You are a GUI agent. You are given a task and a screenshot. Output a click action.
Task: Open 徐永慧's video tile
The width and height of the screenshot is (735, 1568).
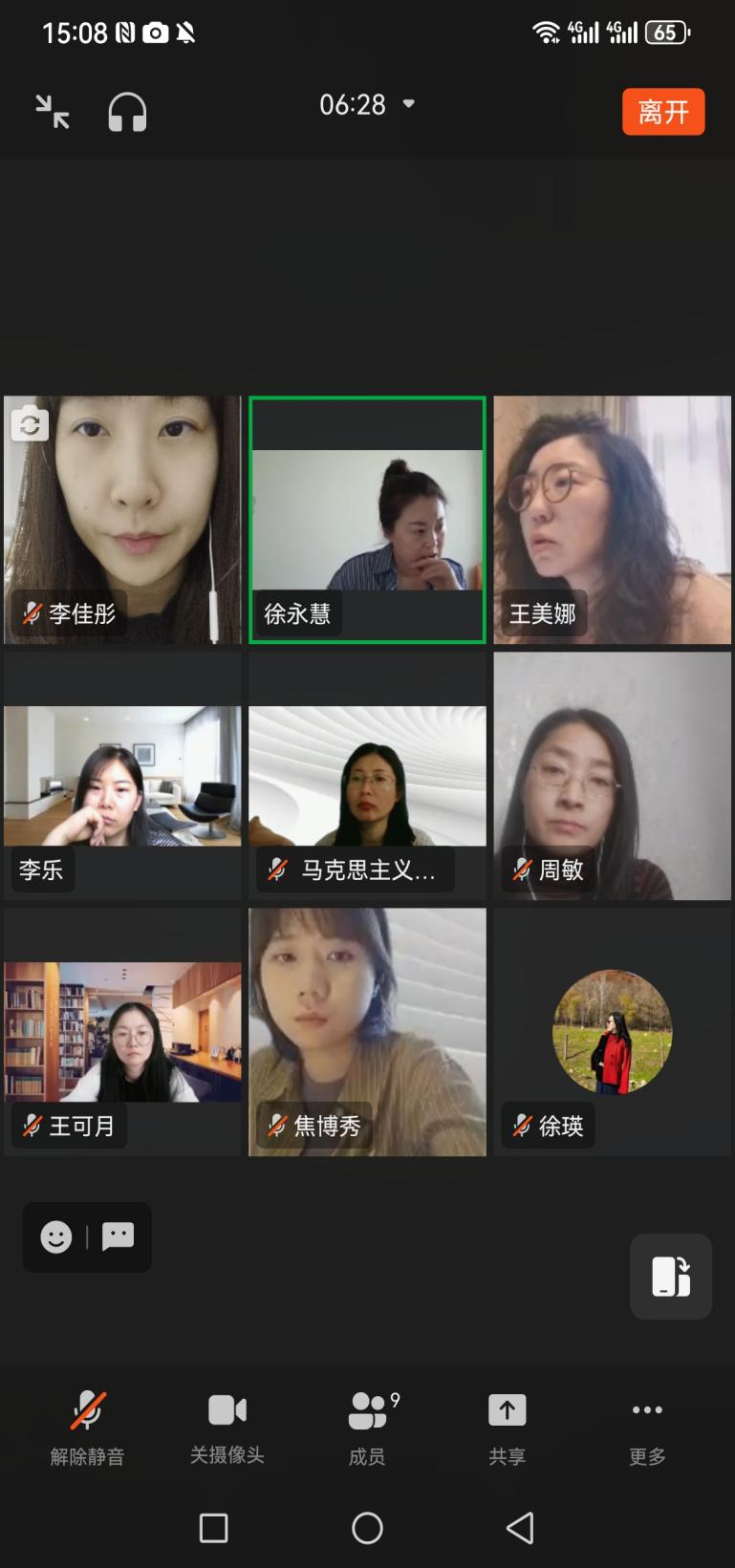click(x=367, y=520)
